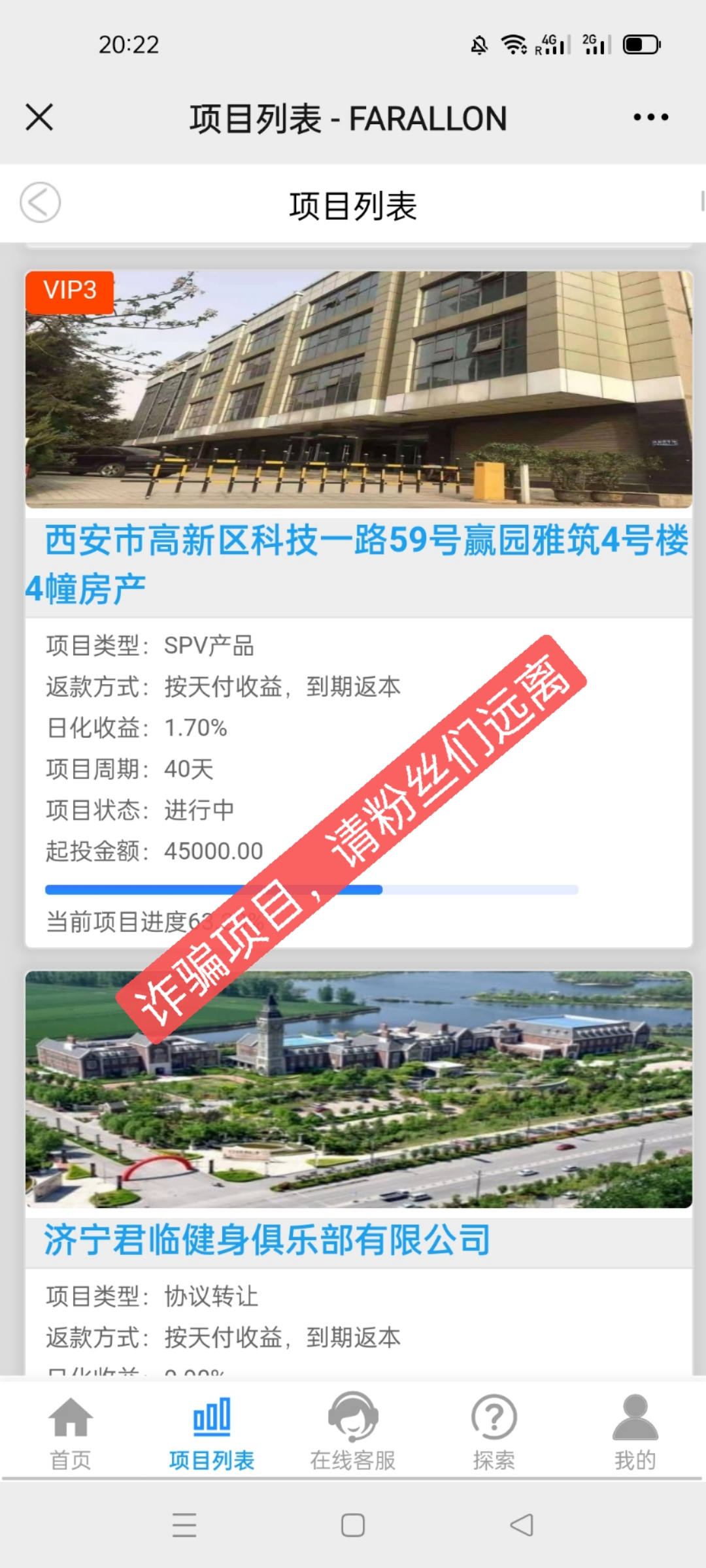Open the 我的 profile tab
Image resolution: width=706 pixels, height=1568 pixels.
(634, 1432)
